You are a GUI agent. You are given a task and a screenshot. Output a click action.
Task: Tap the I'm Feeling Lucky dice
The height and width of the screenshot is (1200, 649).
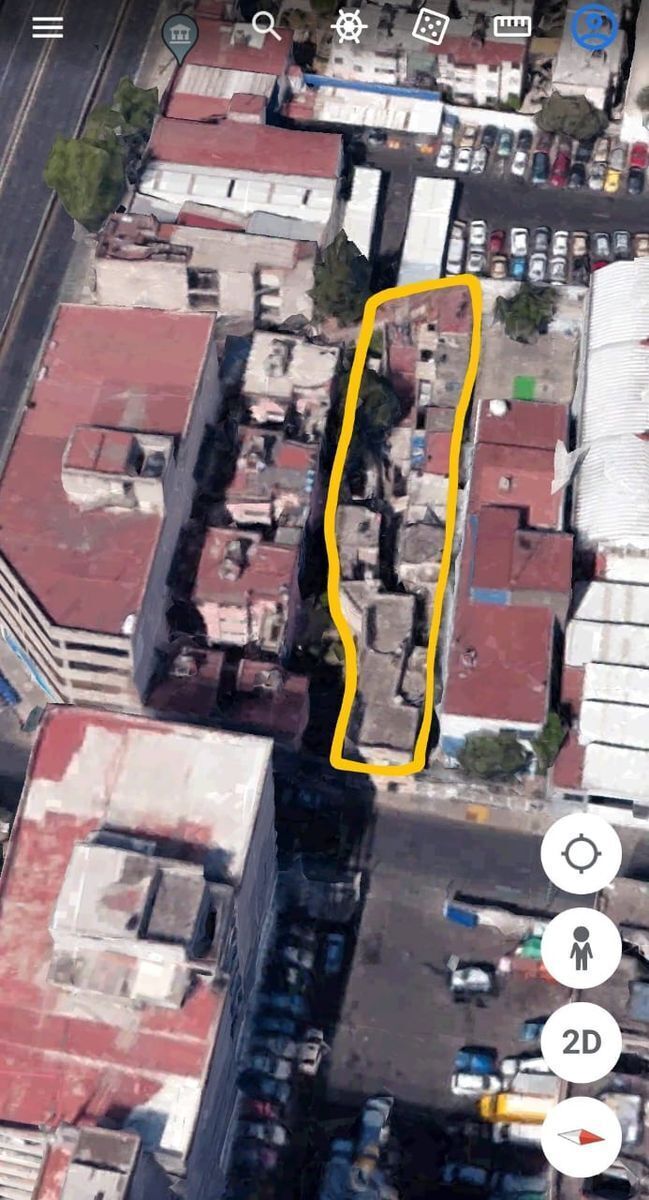click(430, 27)
